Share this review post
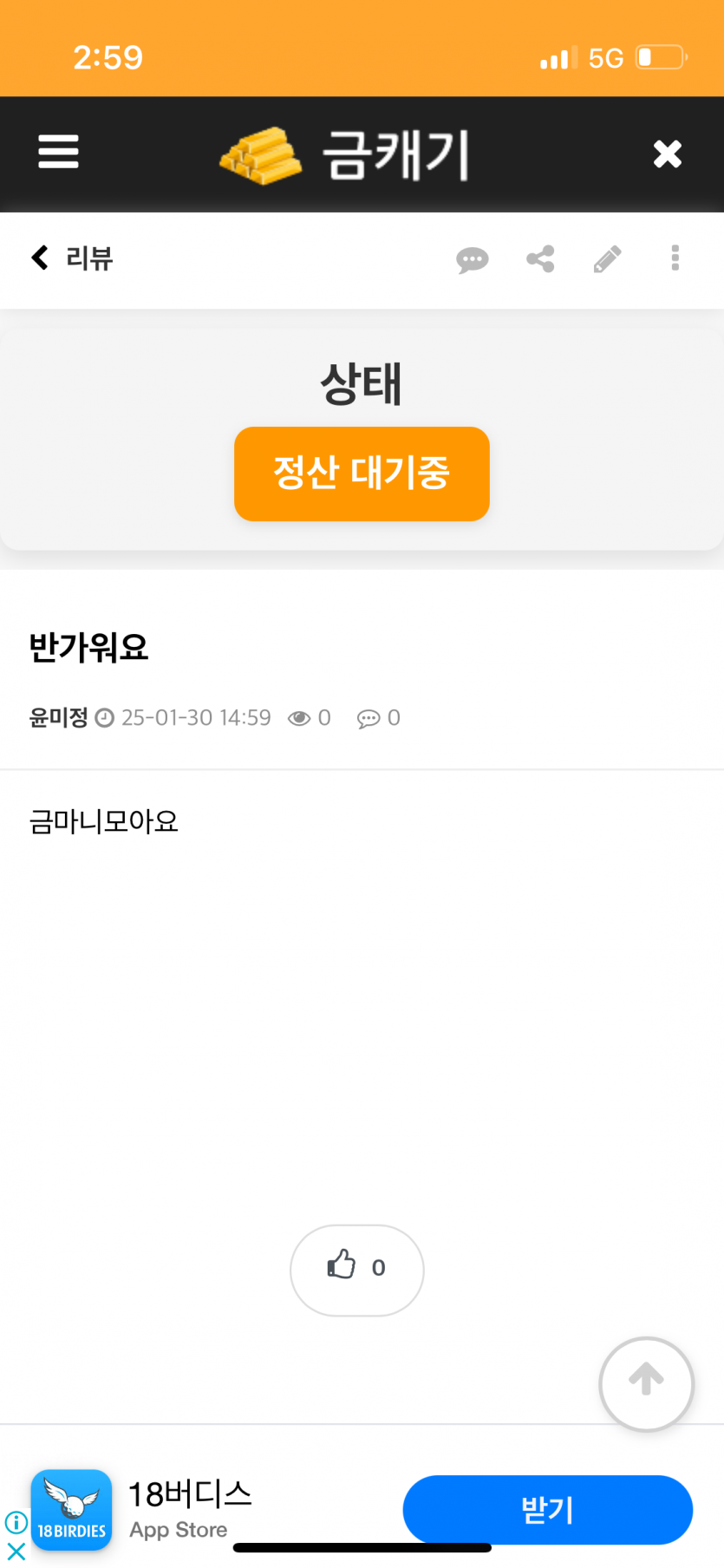Image resolution: width=724 pixels, height=1568 pixels. pos(540,258)
